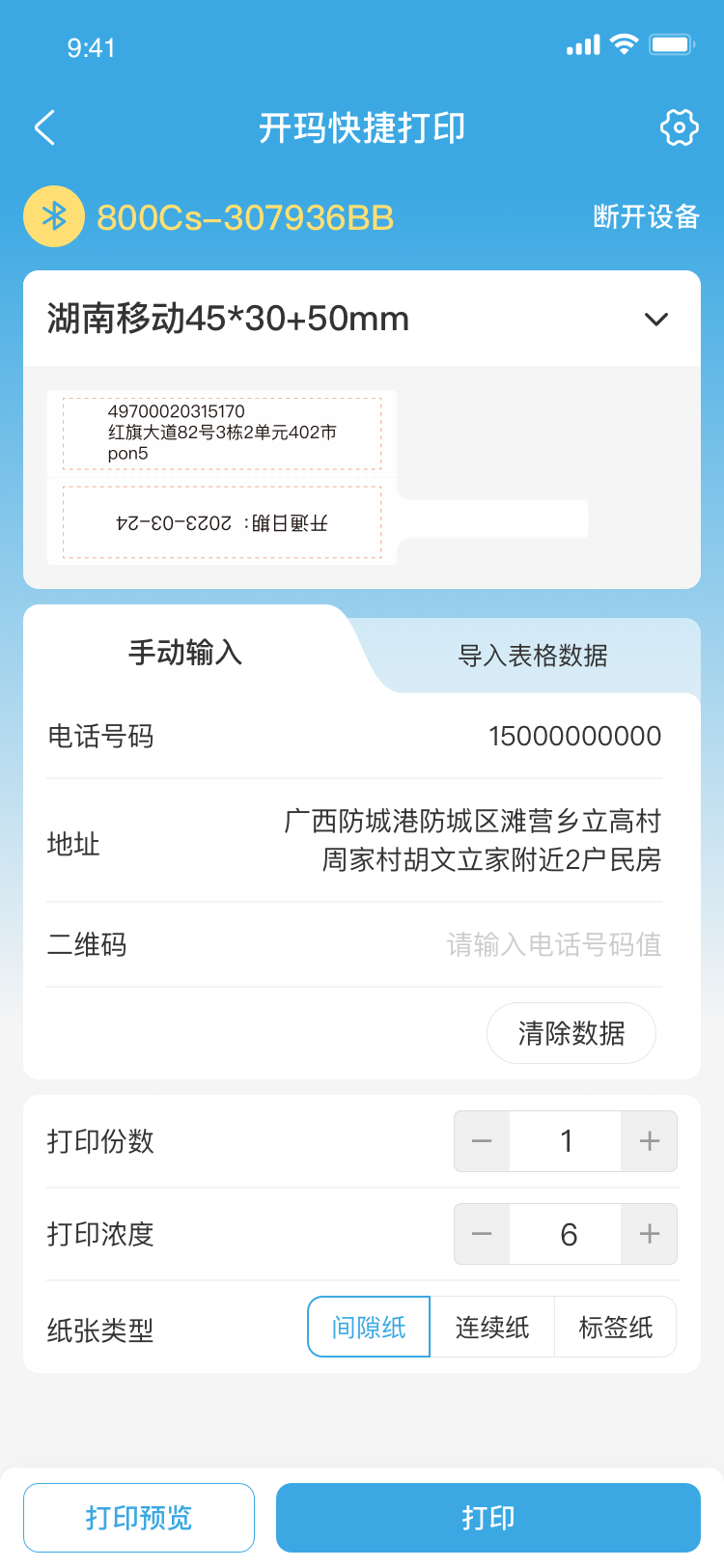Choose 标签纸 paper type
This screenshot has width=724, height=1568.
tap(616, 1327)
